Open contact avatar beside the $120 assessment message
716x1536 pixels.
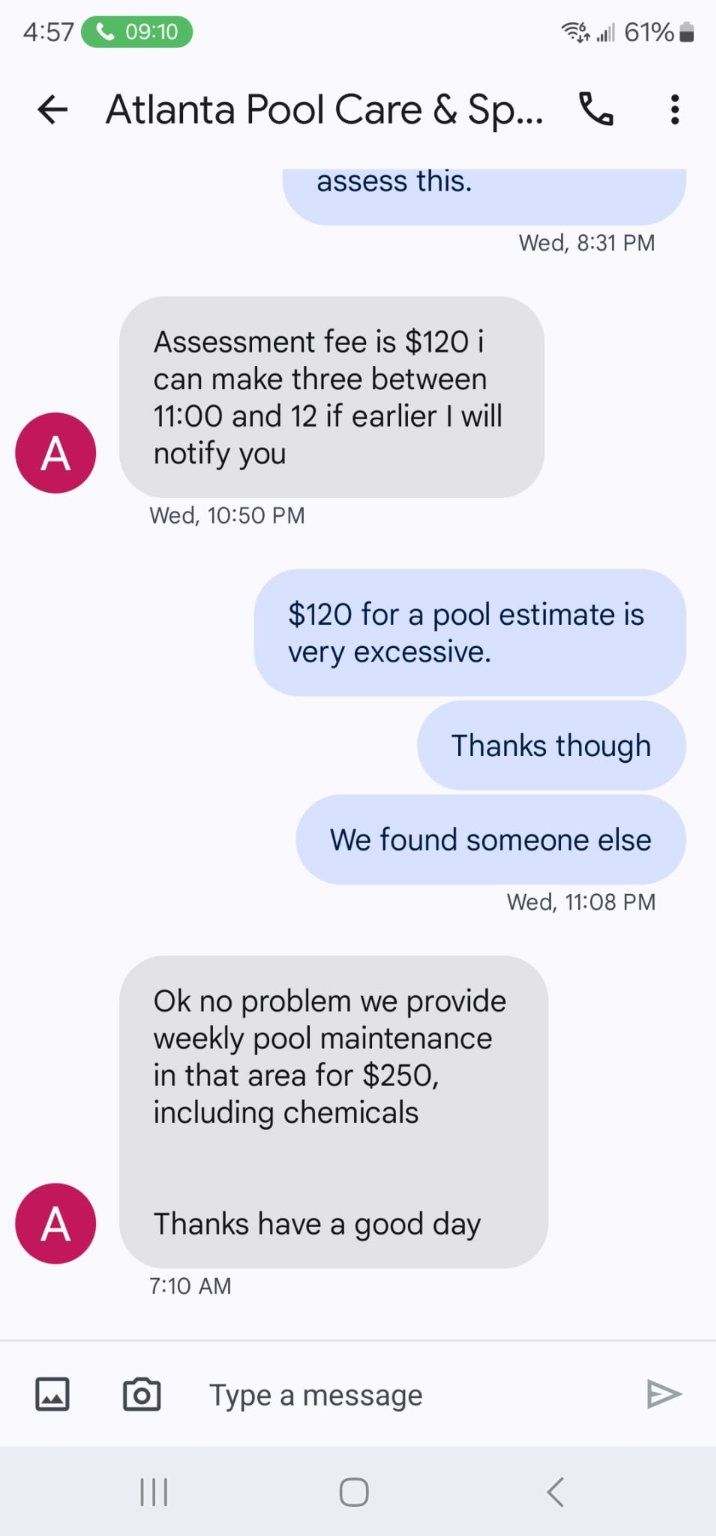55,453
